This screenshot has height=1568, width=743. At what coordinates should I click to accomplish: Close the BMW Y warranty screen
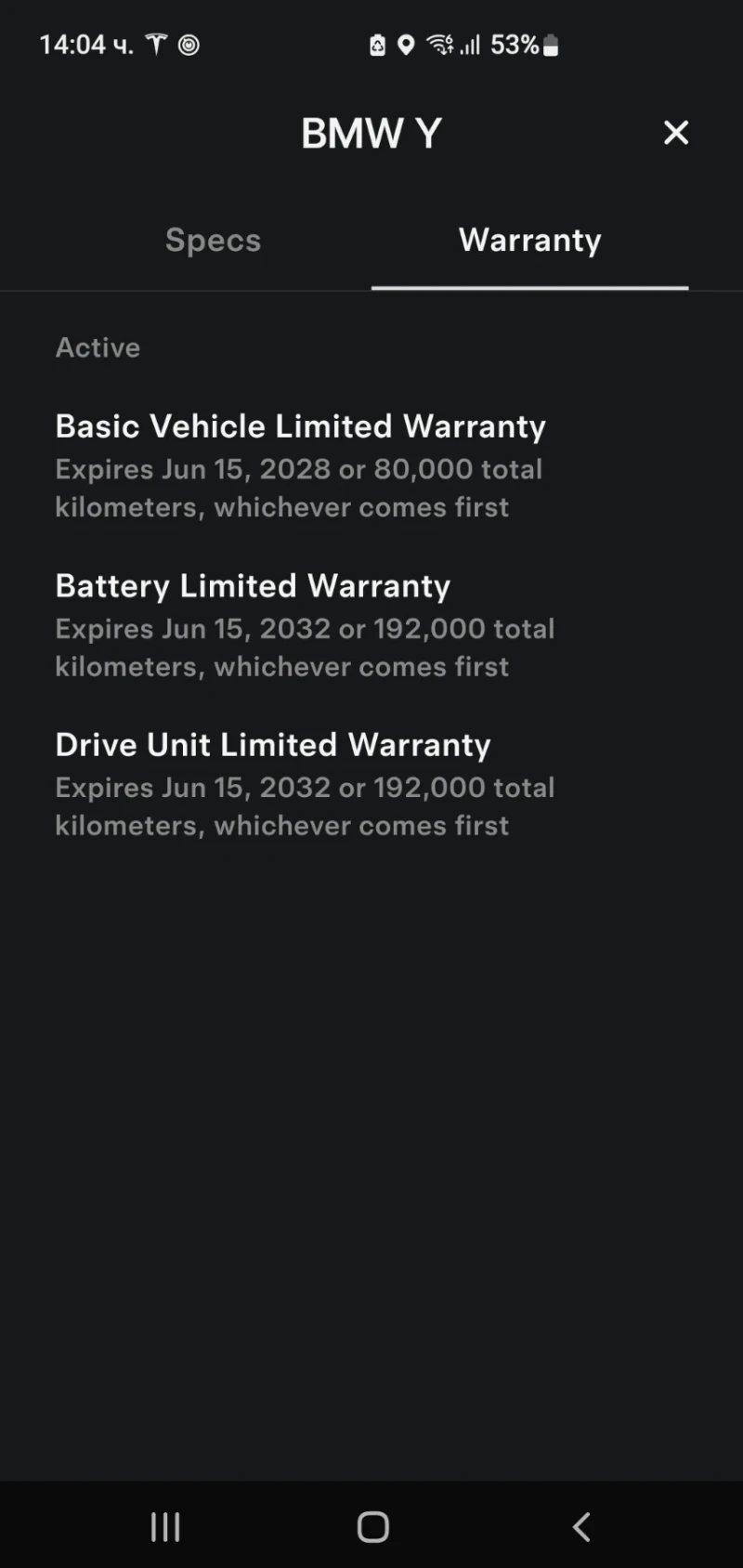[675, 133]
